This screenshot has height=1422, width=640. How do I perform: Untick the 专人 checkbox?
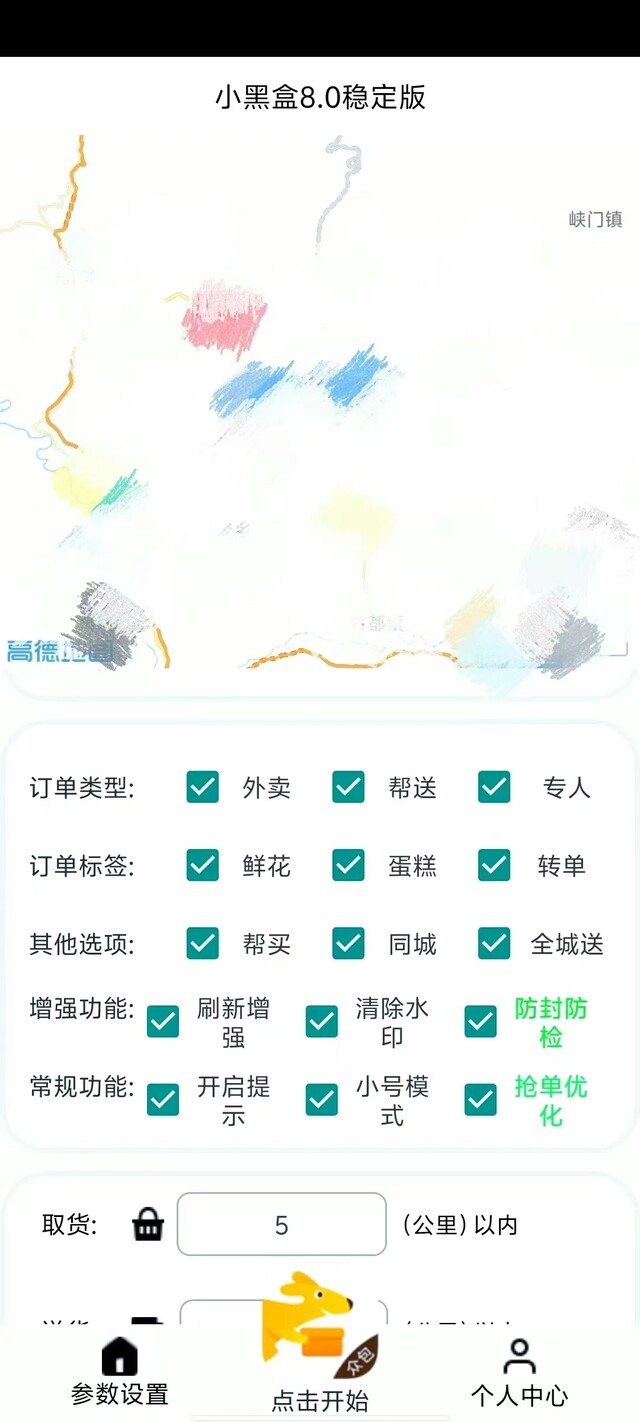[495, 787]
